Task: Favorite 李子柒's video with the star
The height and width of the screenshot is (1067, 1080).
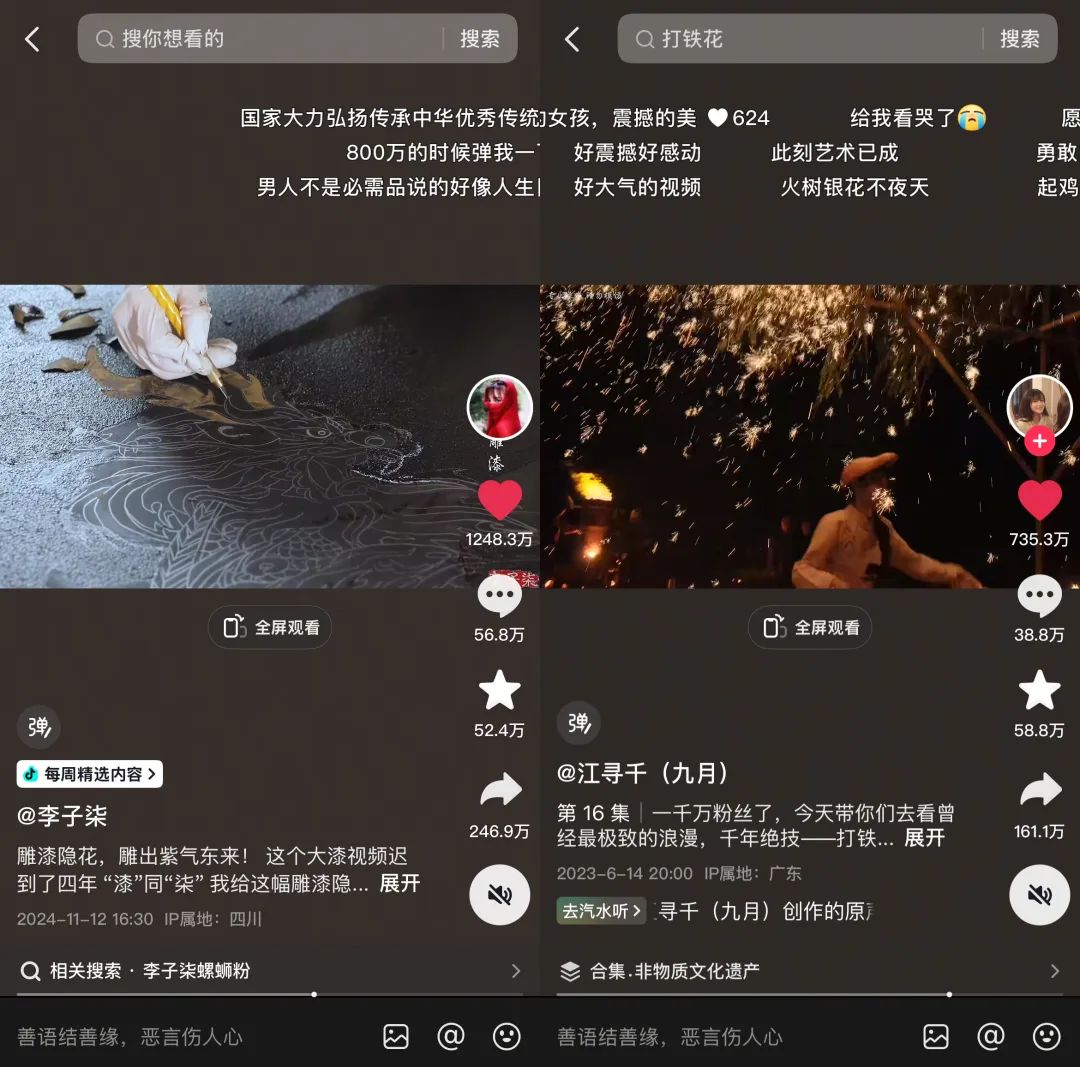Action: 499,691
